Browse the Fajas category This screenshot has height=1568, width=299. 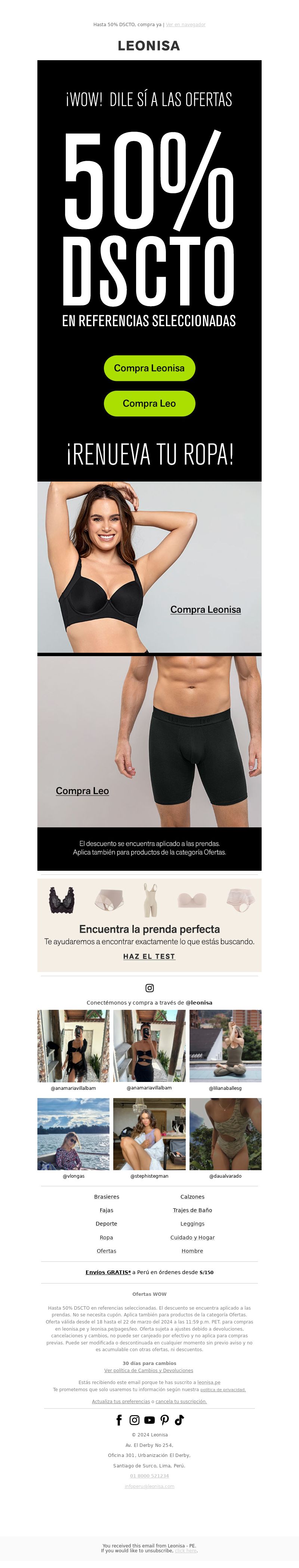click(x=107, y=1210)
